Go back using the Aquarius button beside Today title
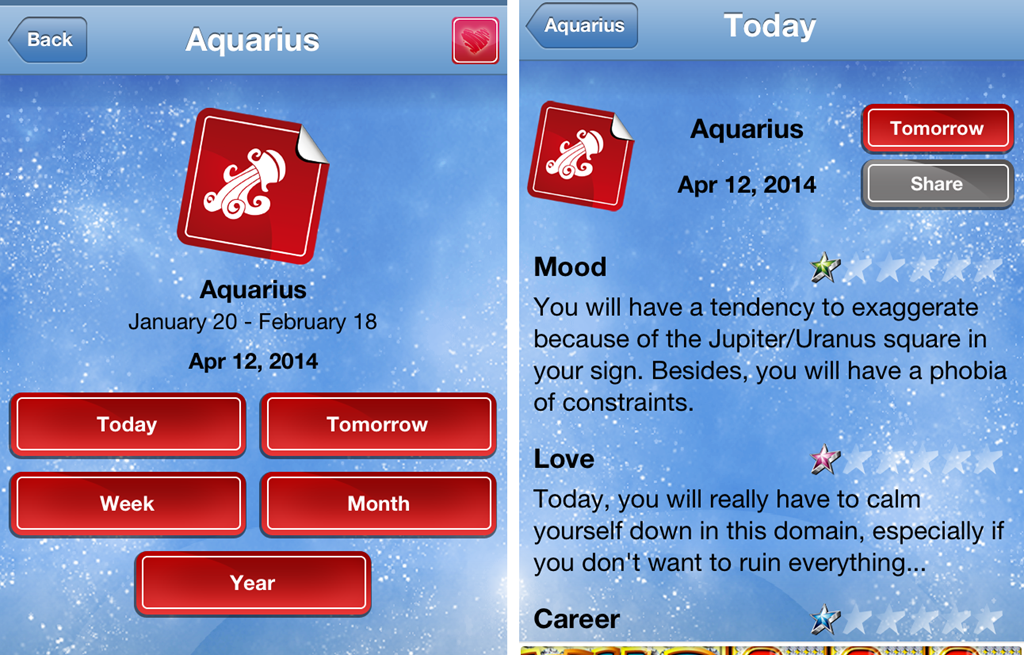 pyautogui.click(x=582, y=26)
